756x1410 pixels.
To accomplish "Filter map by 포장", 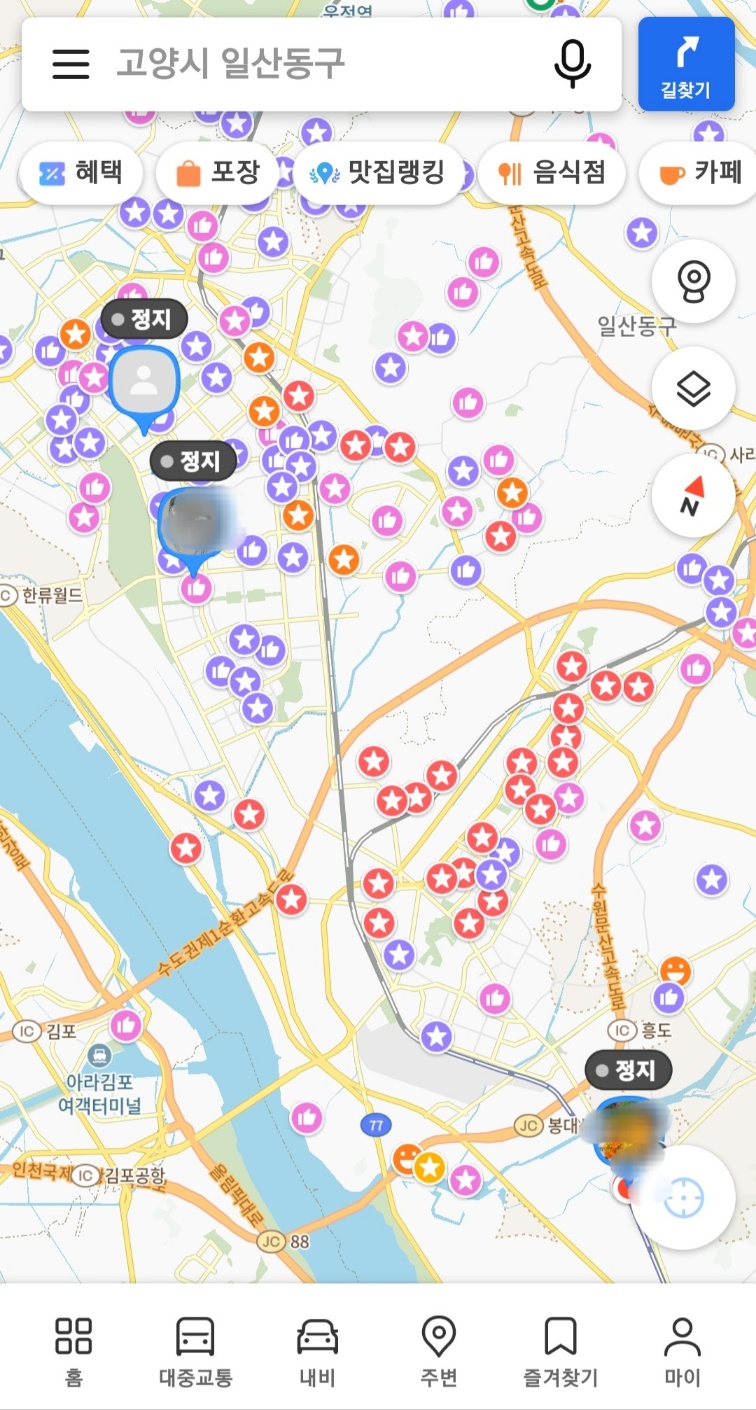I will point(217,173).
